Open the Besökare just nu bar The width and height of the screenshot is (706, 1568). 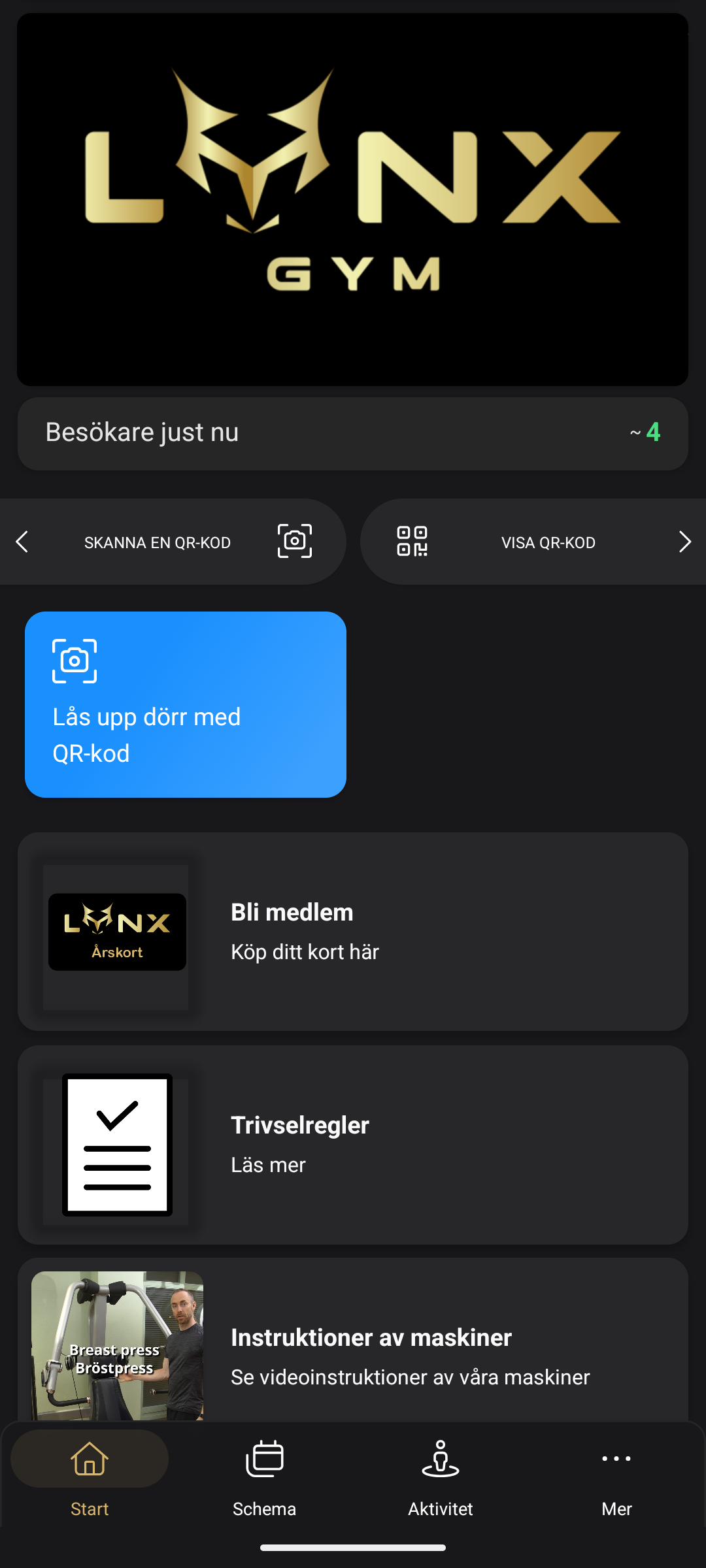353,433
